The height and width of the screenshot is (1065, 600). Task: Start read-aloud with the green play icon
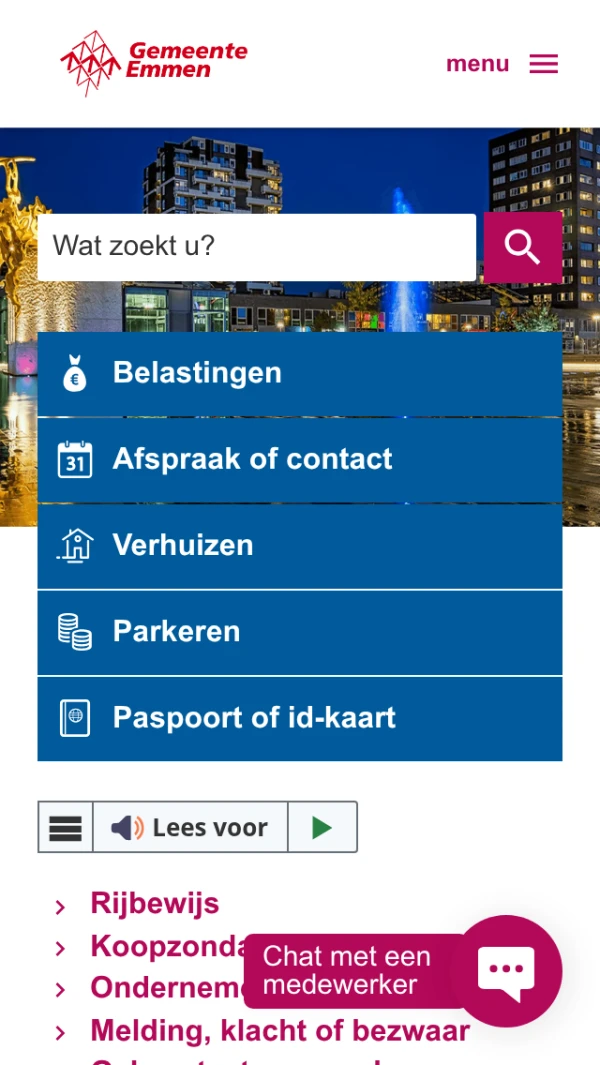tap(322, 827)
